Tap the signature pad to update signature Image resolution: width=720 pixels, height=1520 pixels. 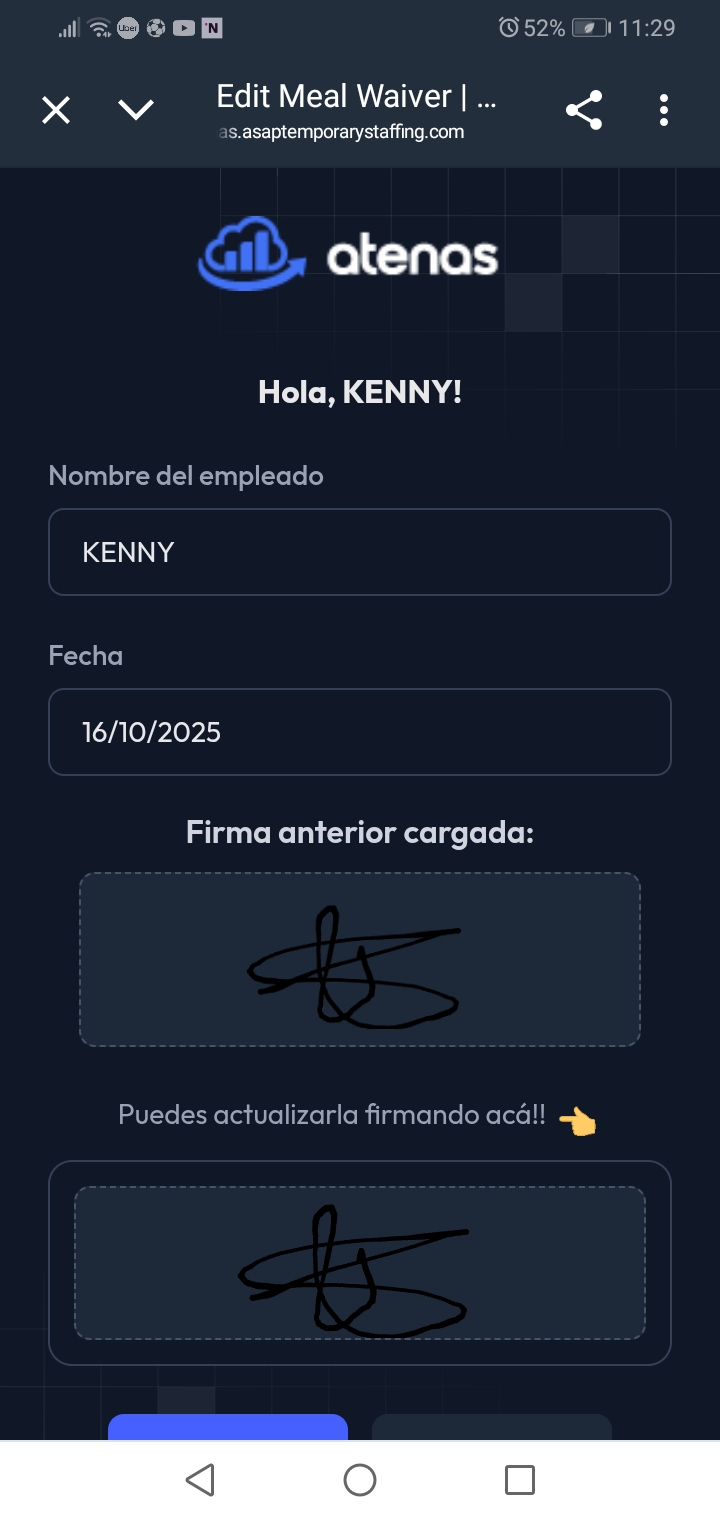tap(360, 1263)
